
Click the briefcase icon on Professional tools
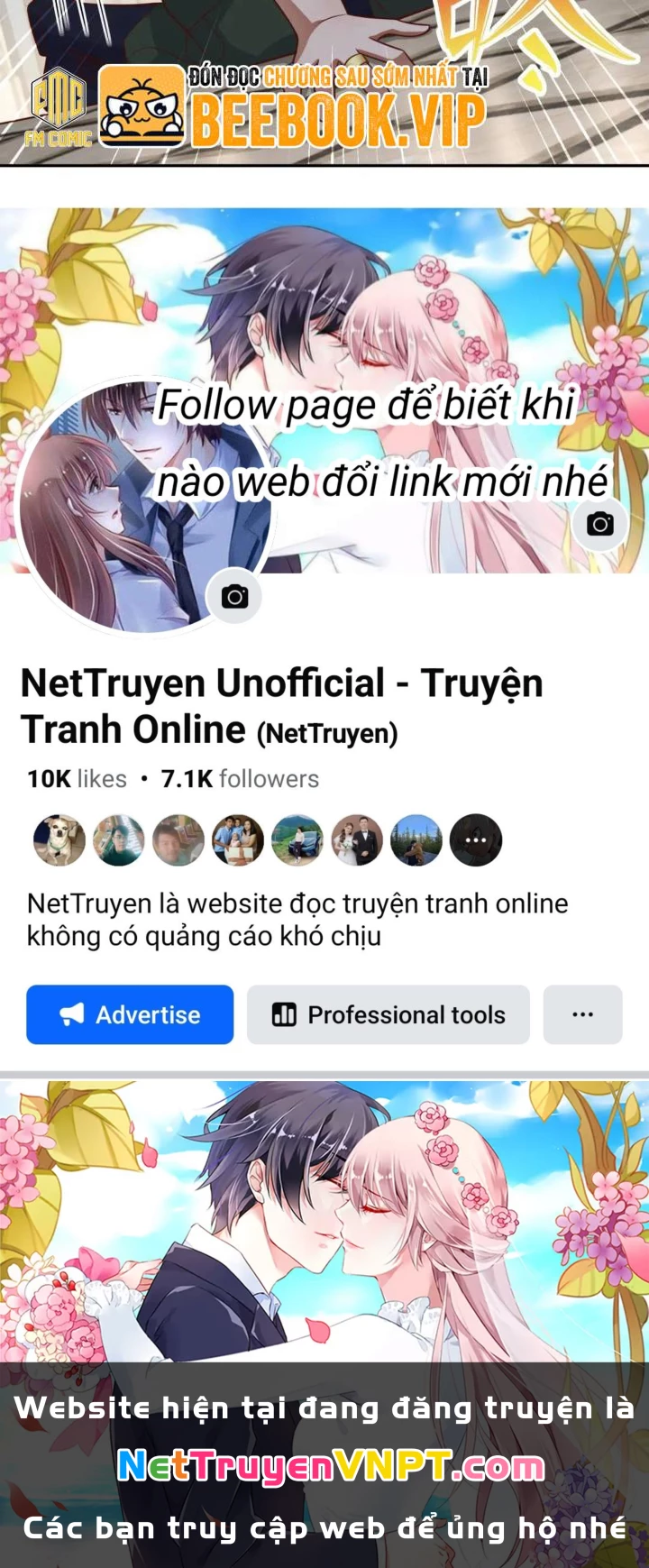(284, 1014)
